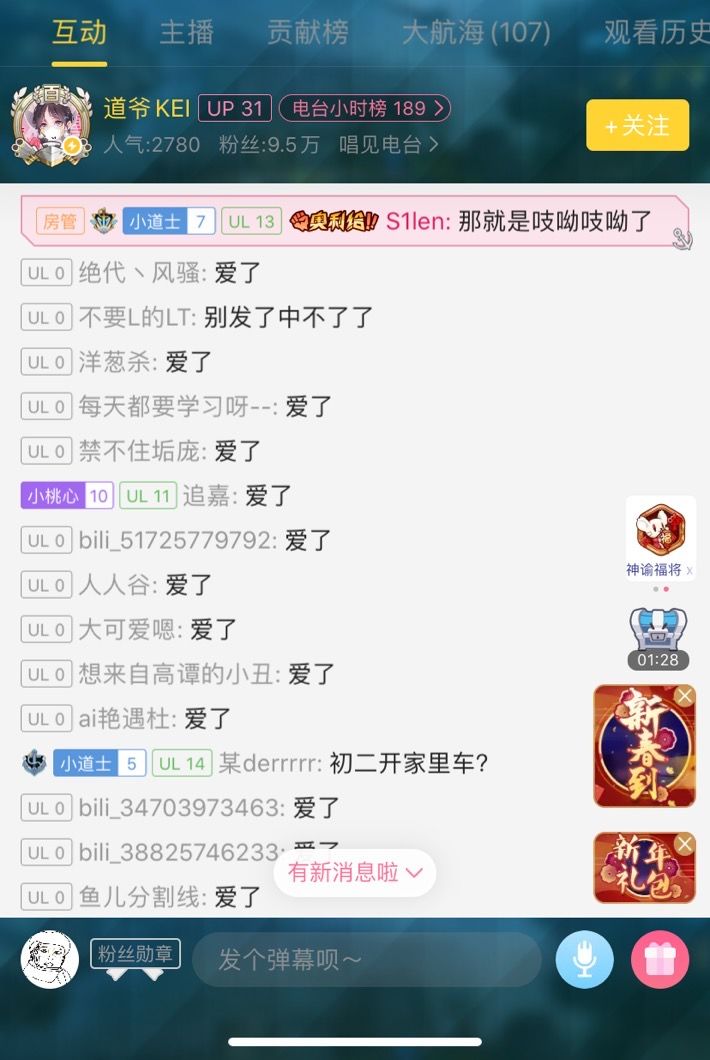Close the 新春到 banner
This screenshot has height=1060, width=710.
(x=684, y=696)
